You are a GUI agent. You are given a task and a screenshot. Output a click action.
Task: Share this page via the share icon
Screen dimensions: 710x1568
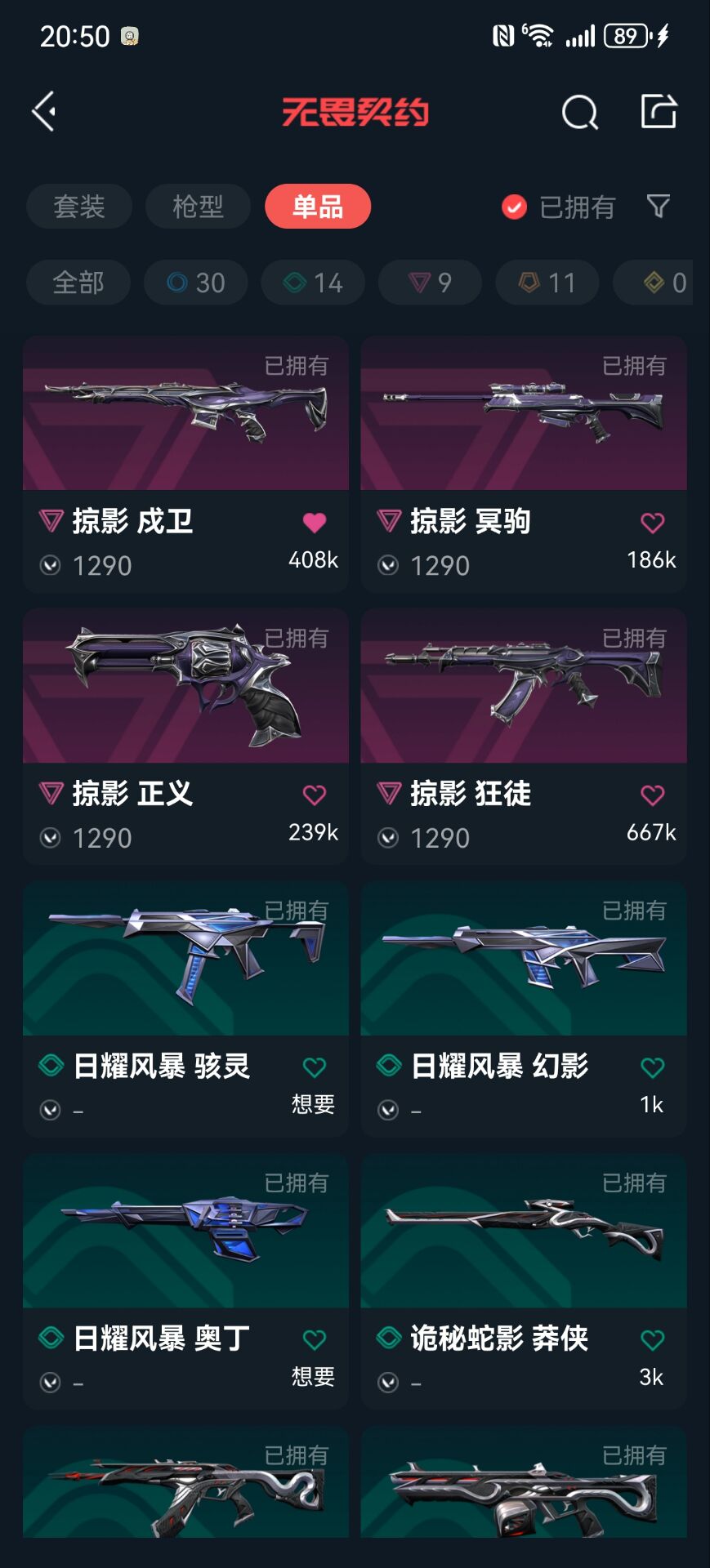point(658,111)
